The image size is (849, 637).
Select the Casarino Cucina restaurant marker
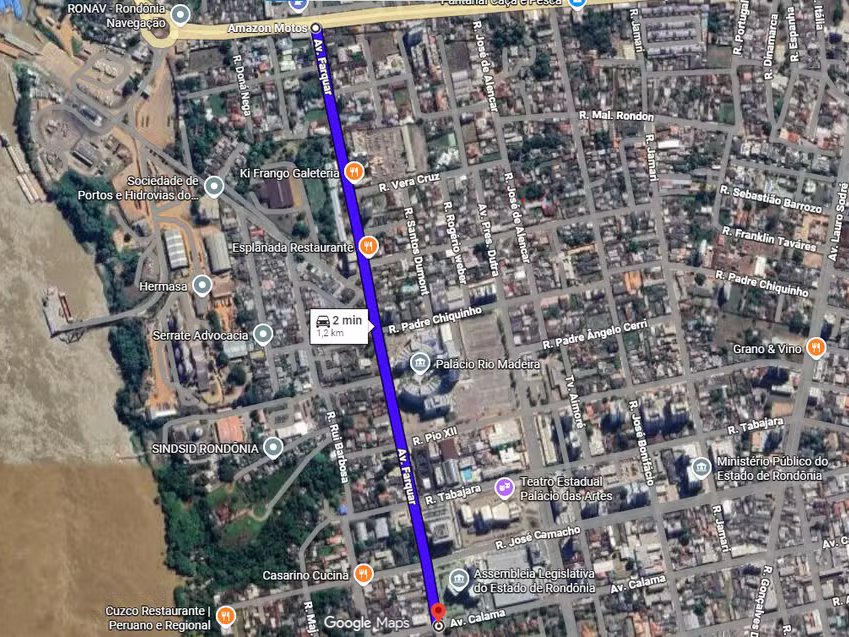pyautogui.click(x=363, y=574)
